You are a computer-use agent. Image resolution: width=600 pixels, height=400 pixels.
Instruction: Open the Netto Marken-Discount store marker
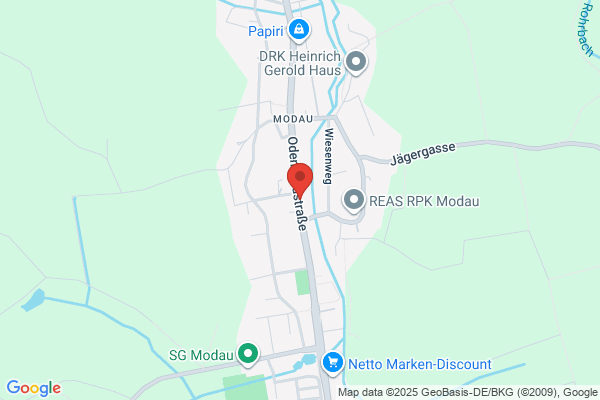(333, 363)
